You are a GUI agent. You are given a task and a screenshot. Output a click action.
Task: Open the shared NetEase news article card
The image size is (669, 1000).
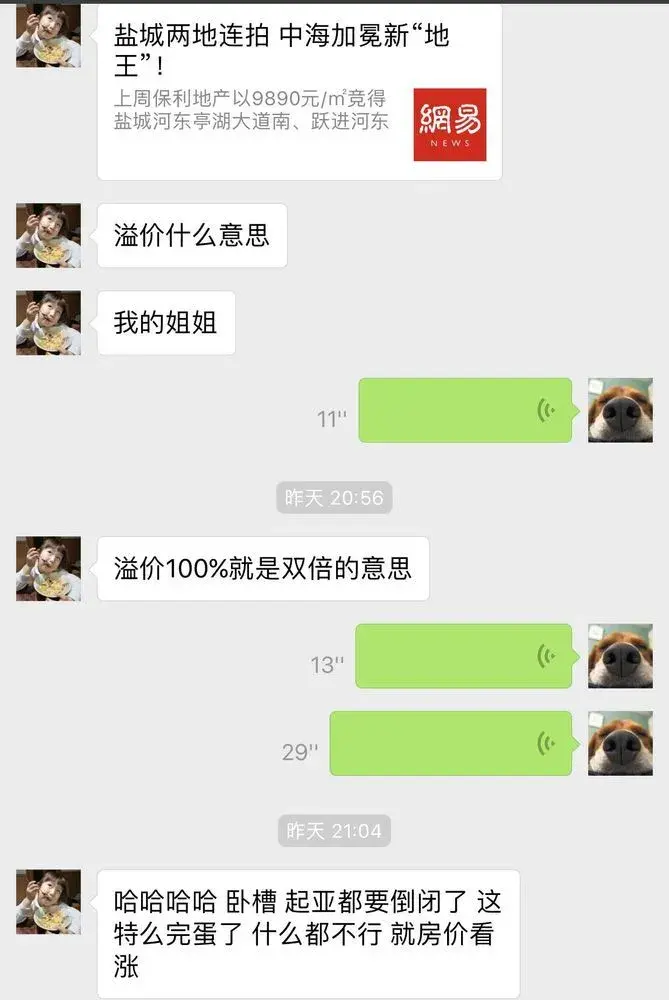pyautogui.click(x=299, y=92)
